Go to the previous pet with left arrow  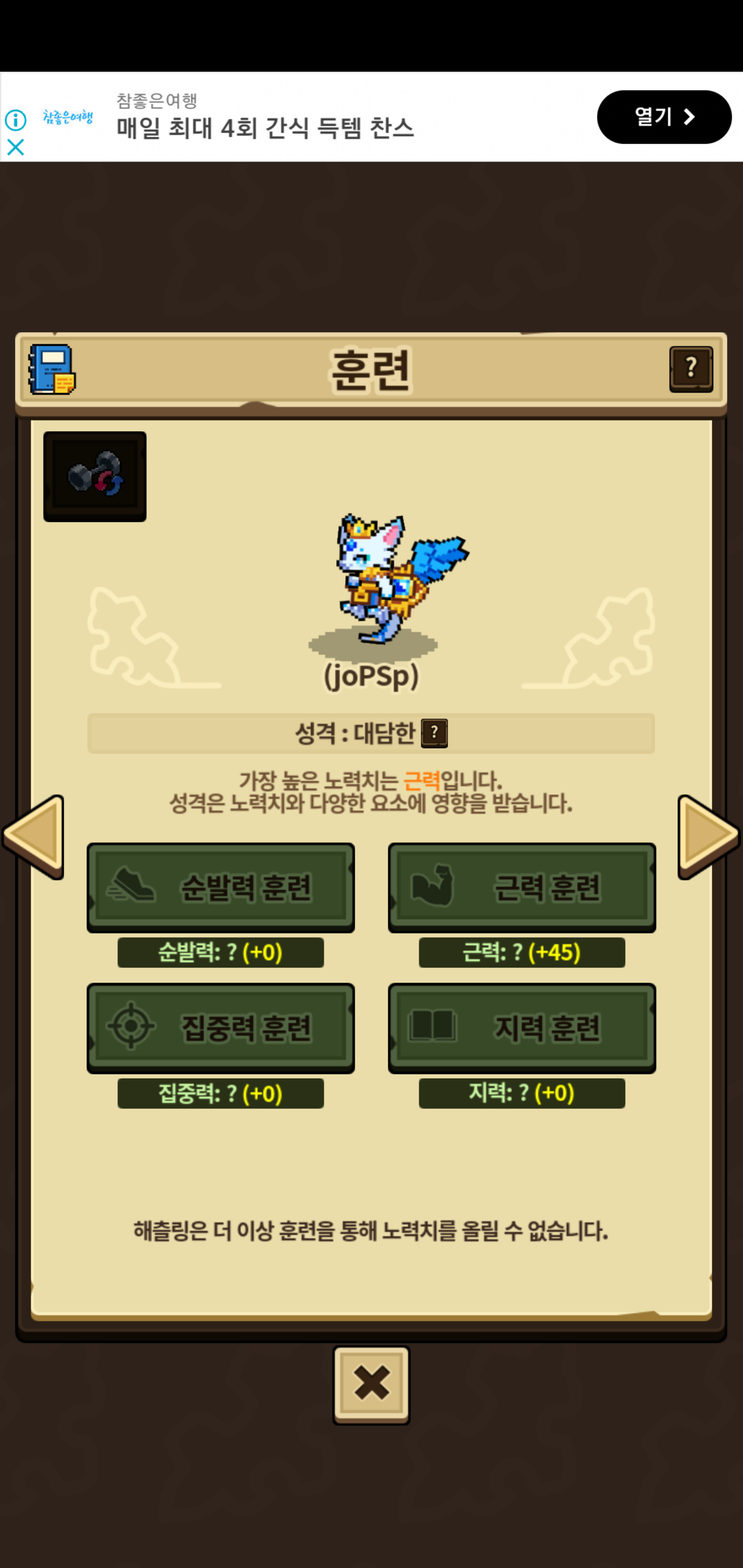tap(35, 836)
